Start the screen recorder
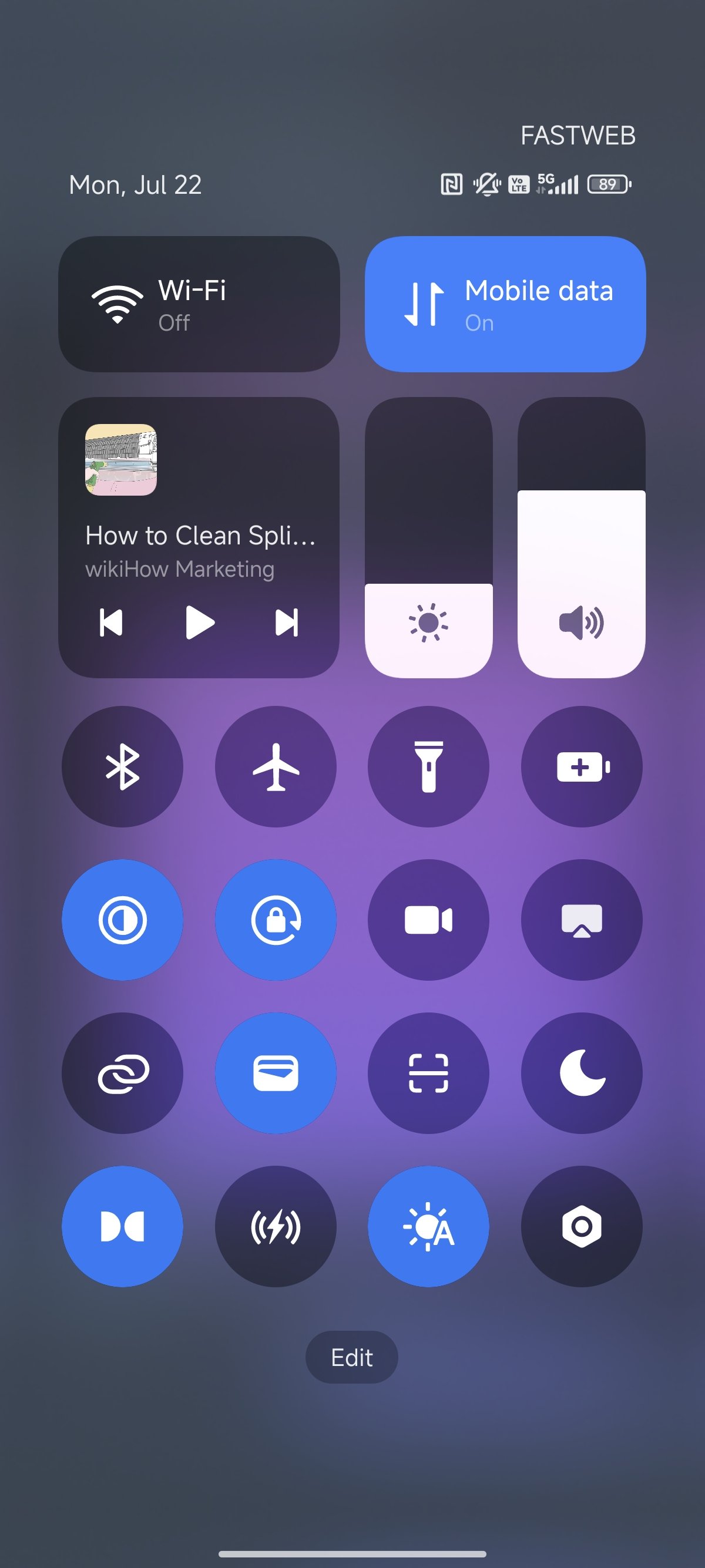This screenshot has height=1568, width=705. (429, 920)
